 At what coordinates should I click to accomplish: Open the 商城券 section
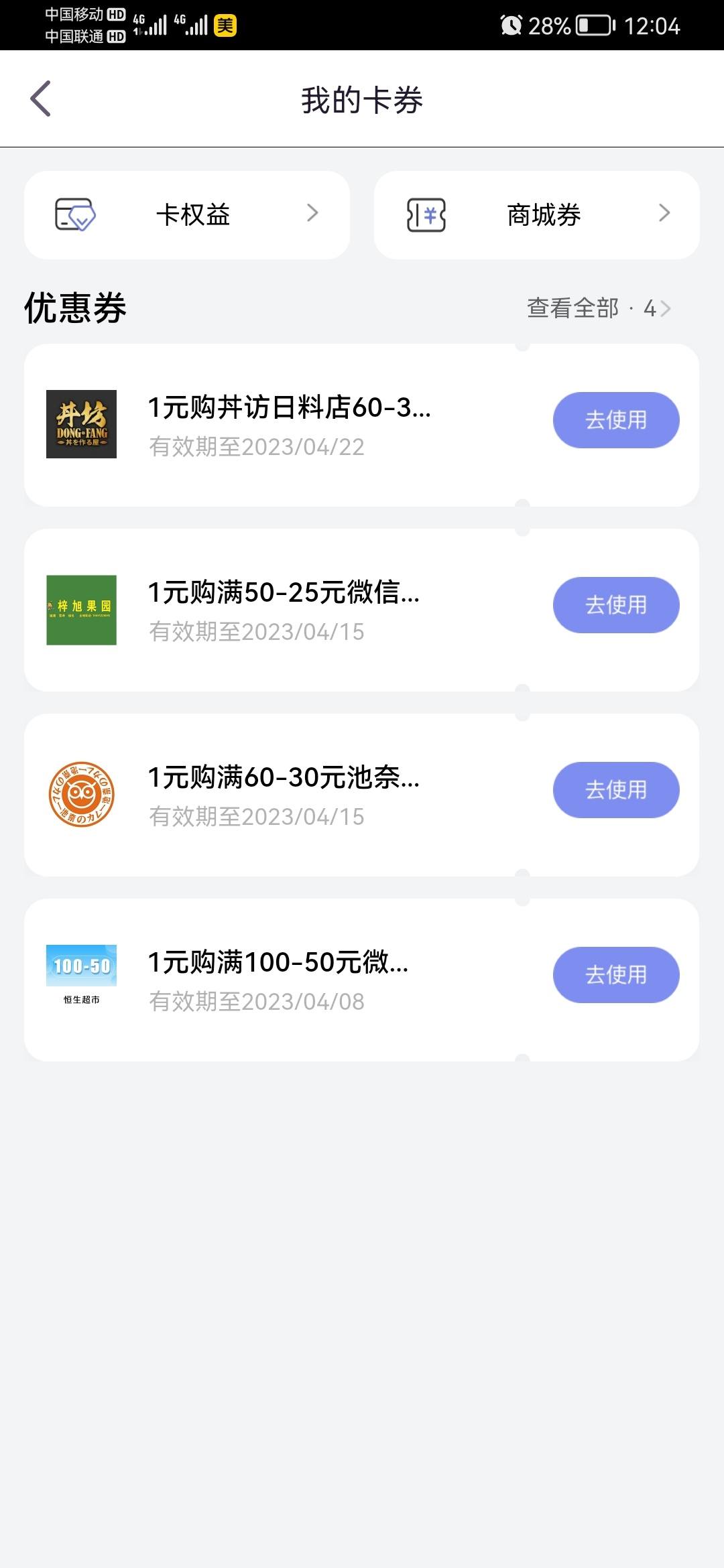pyautogui.click(x=537, y=215)
